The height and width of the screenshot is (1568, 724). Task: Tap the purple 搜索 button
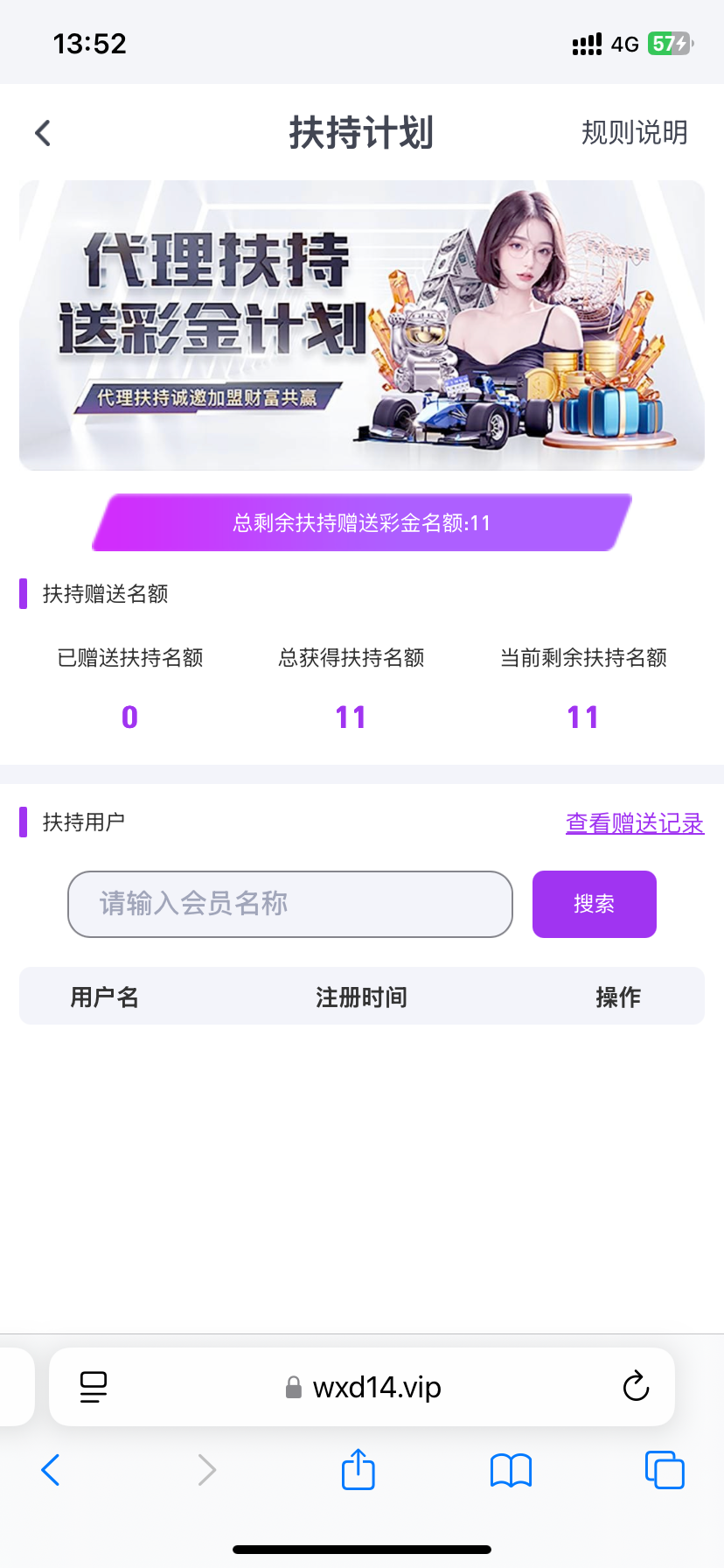click(x=594, y=904)
